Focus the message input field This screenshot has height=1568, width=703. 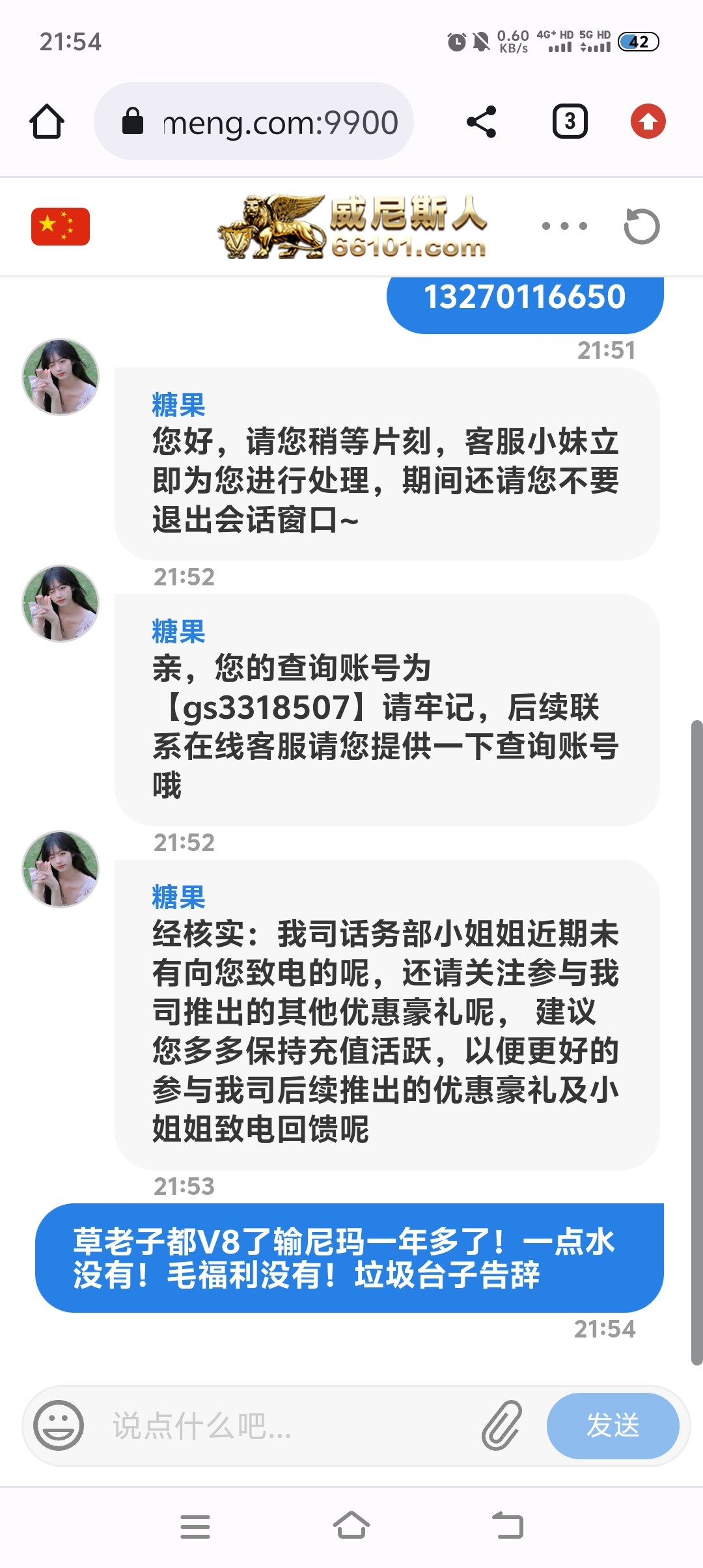[x=286, y=1425]
